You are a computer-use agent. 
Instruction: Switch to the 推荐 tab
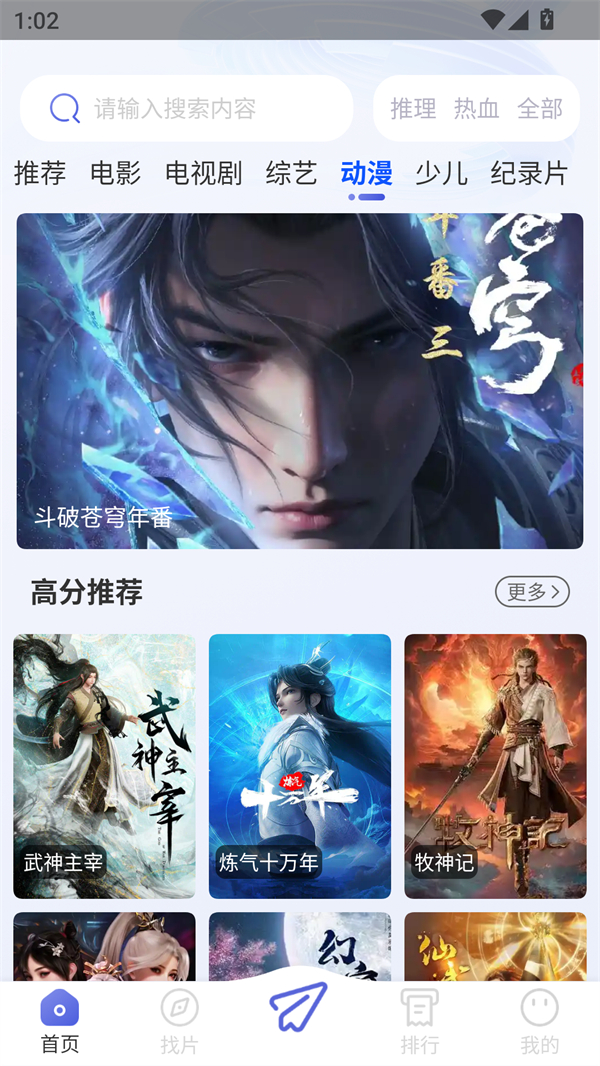(40, 173)
